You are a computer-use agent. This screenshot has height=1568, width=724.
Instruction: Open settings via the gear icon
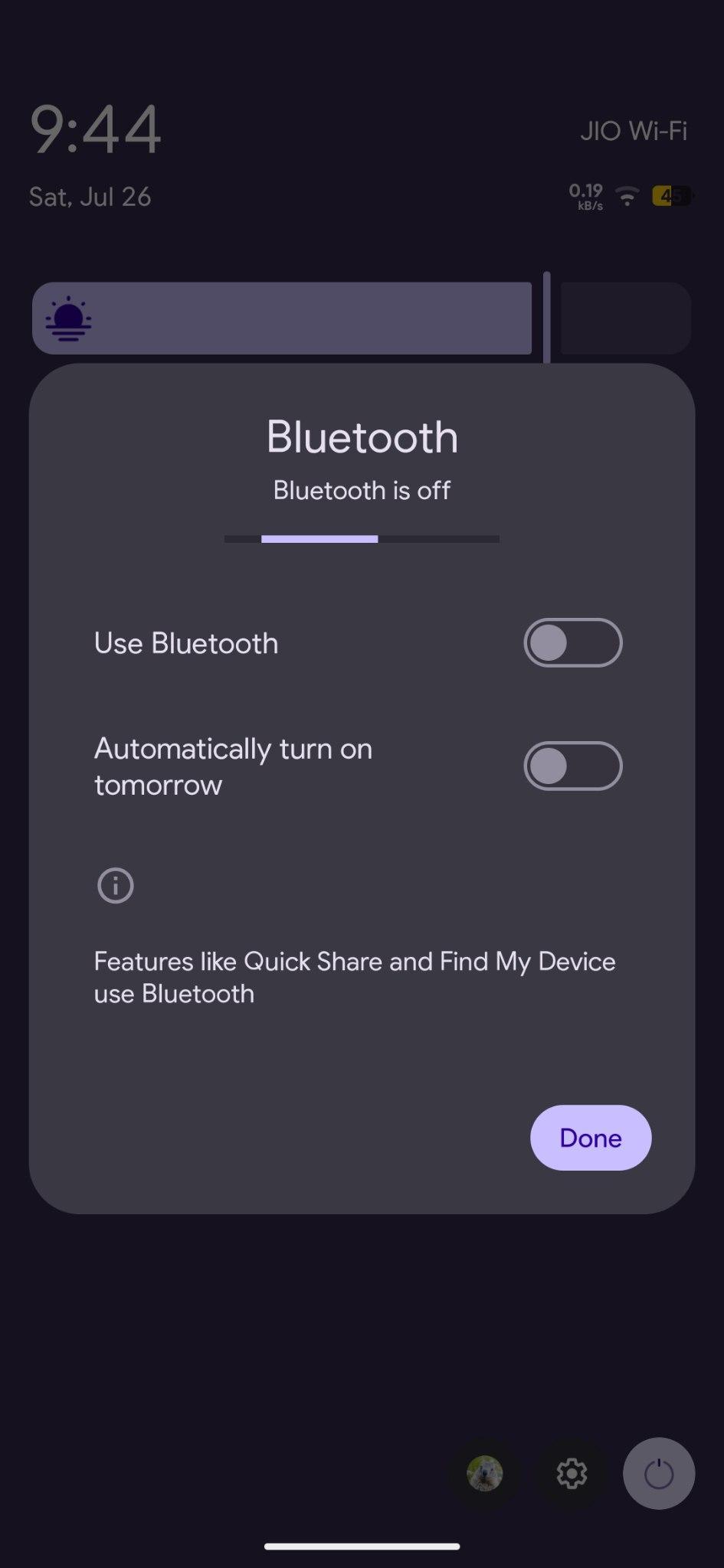coord(572,1473)
